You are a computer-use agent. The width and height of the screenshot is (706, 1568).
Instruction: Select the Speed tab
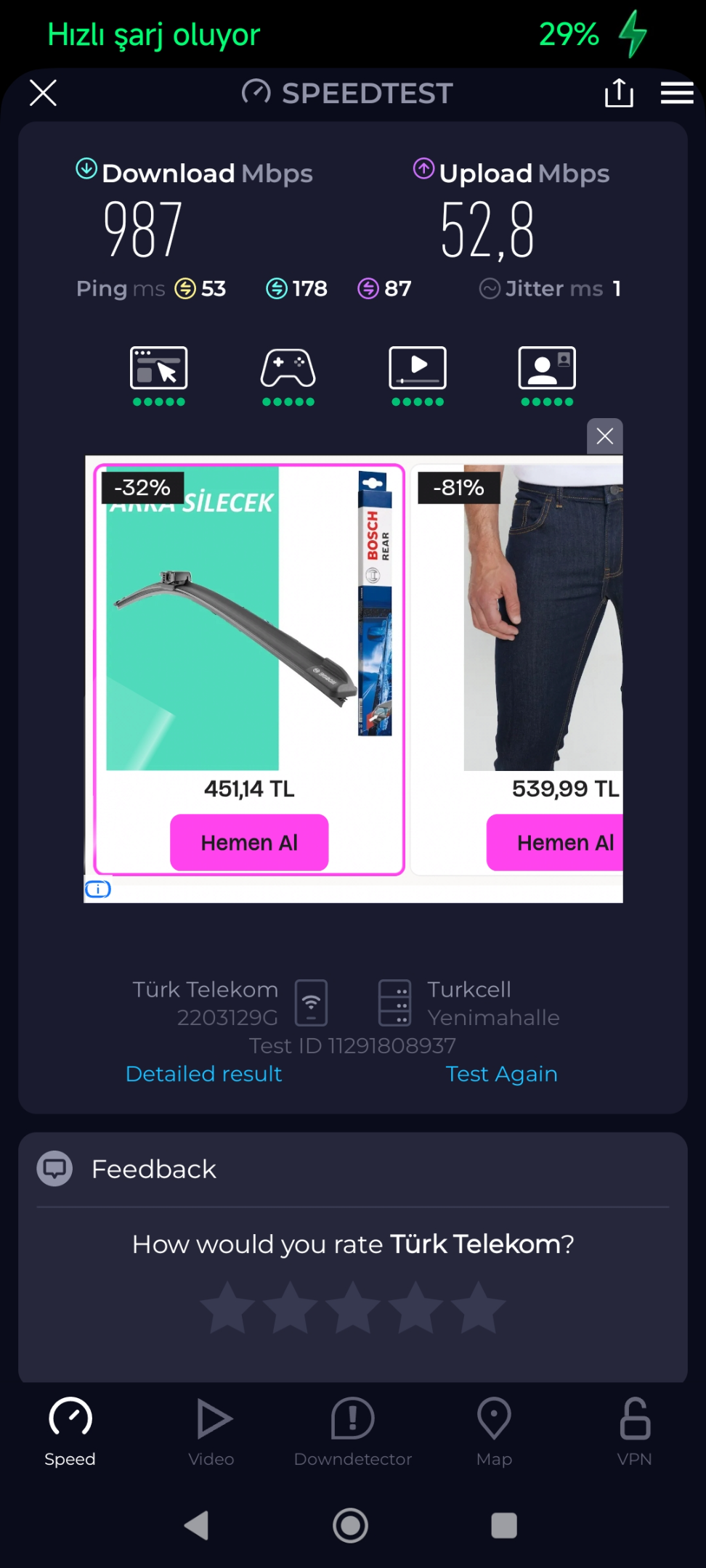click(x=70, y=1432)
